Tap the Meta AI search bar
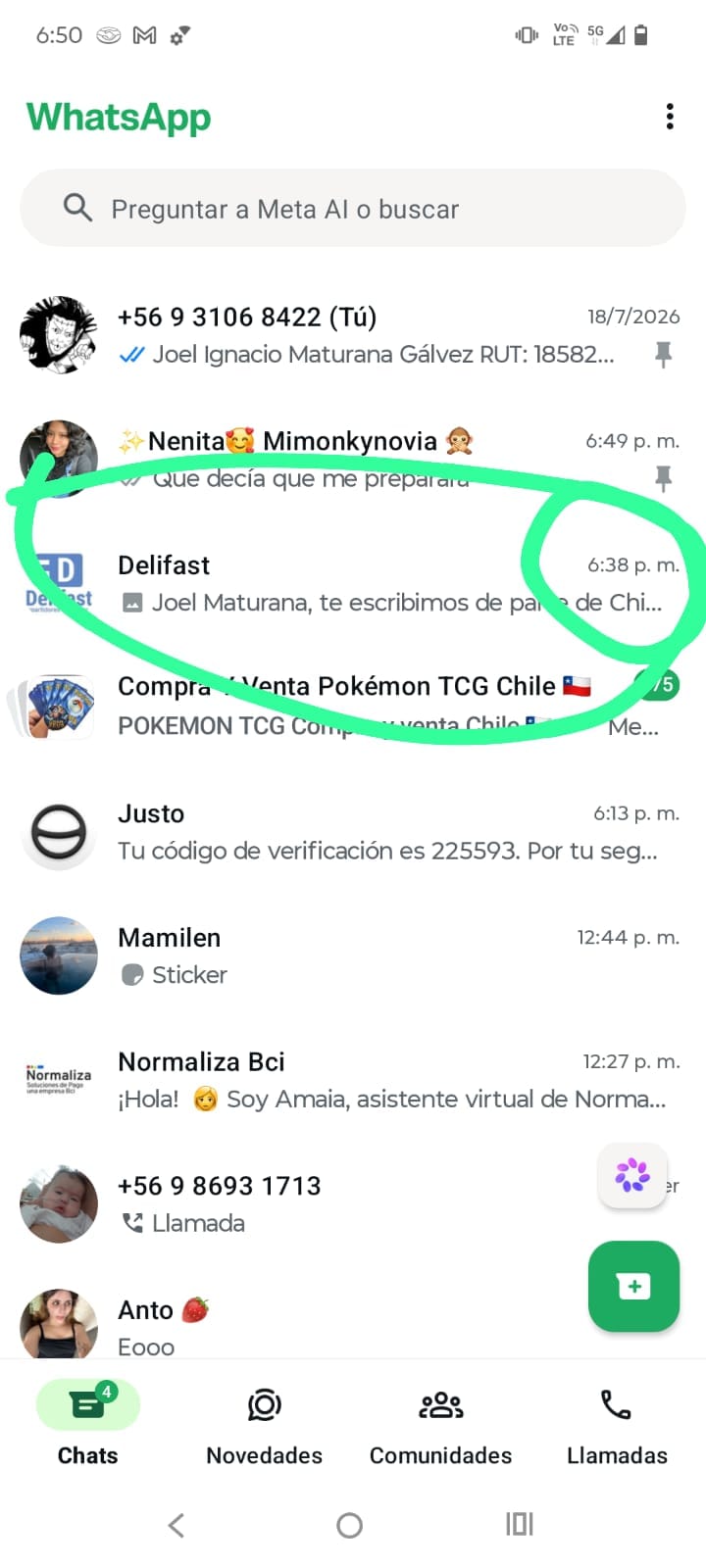This screenshot has height=1568, width=706. pos(353,209)
